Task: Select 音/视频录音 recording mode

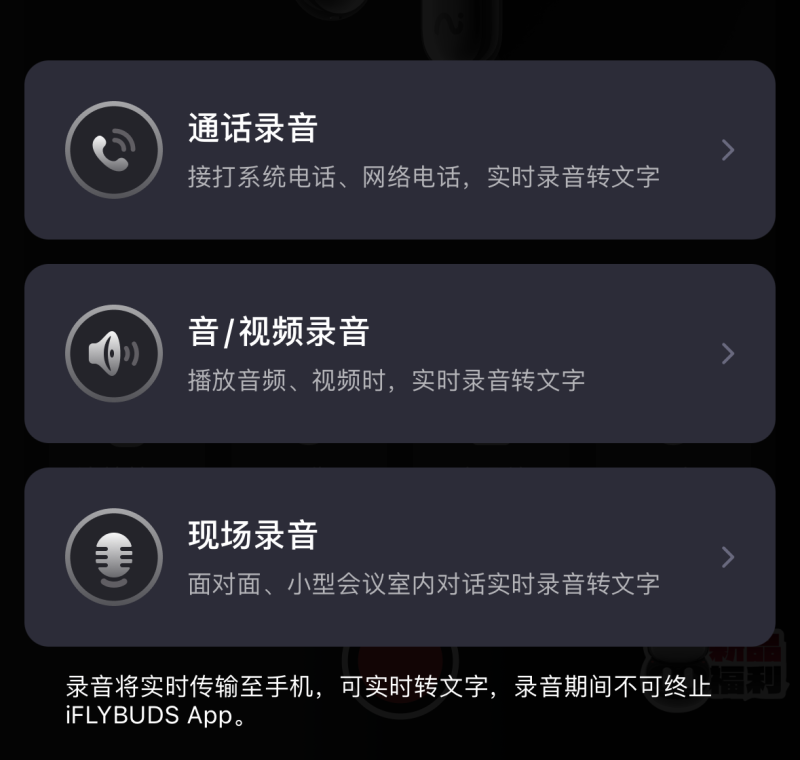Action: 400,353
